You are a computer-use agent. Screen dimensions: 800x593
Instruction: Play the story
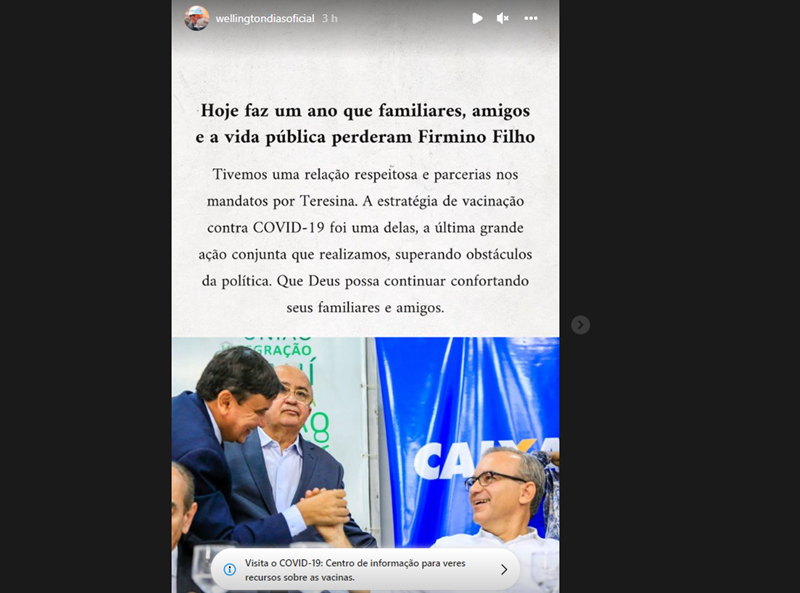point(477,18)
